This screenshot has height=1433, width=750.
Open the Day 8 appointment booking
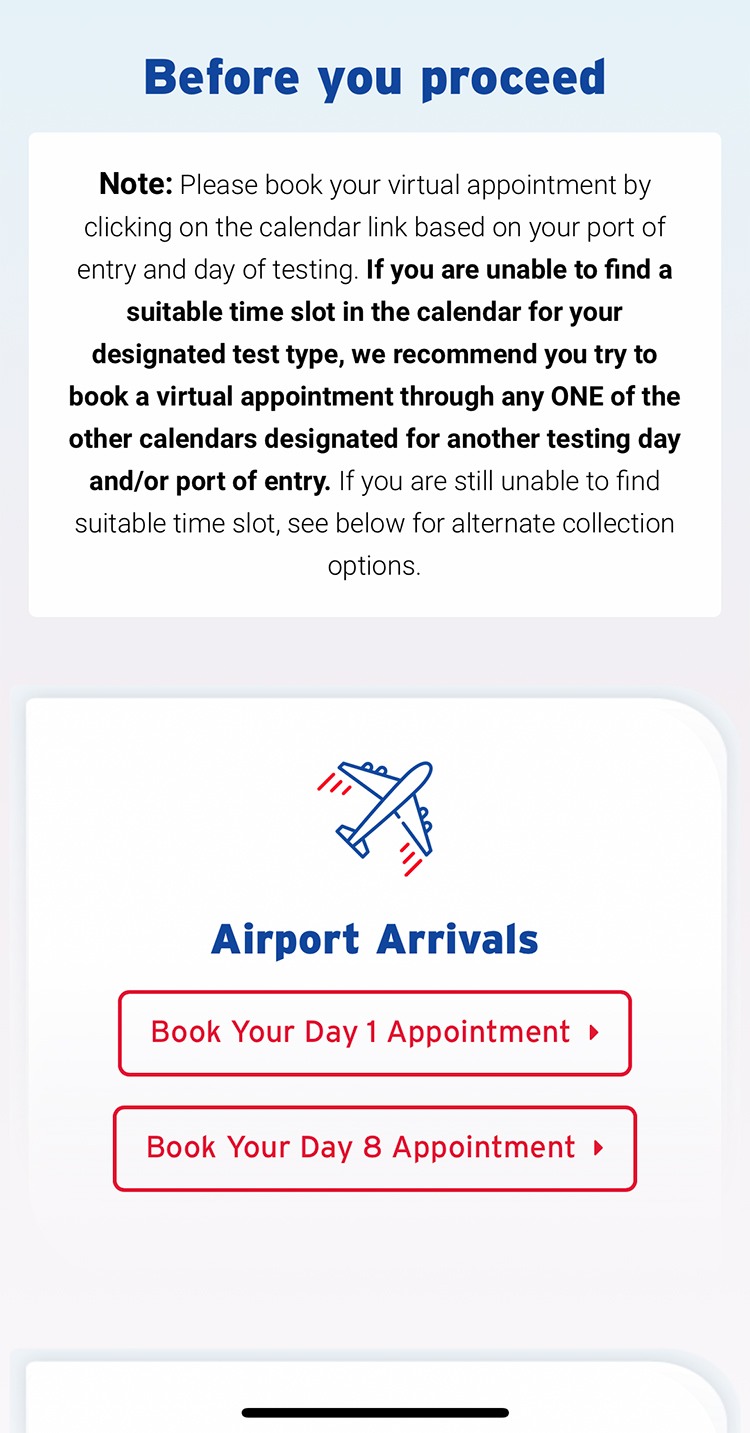pyautogui.click(x=375, y=1148)
